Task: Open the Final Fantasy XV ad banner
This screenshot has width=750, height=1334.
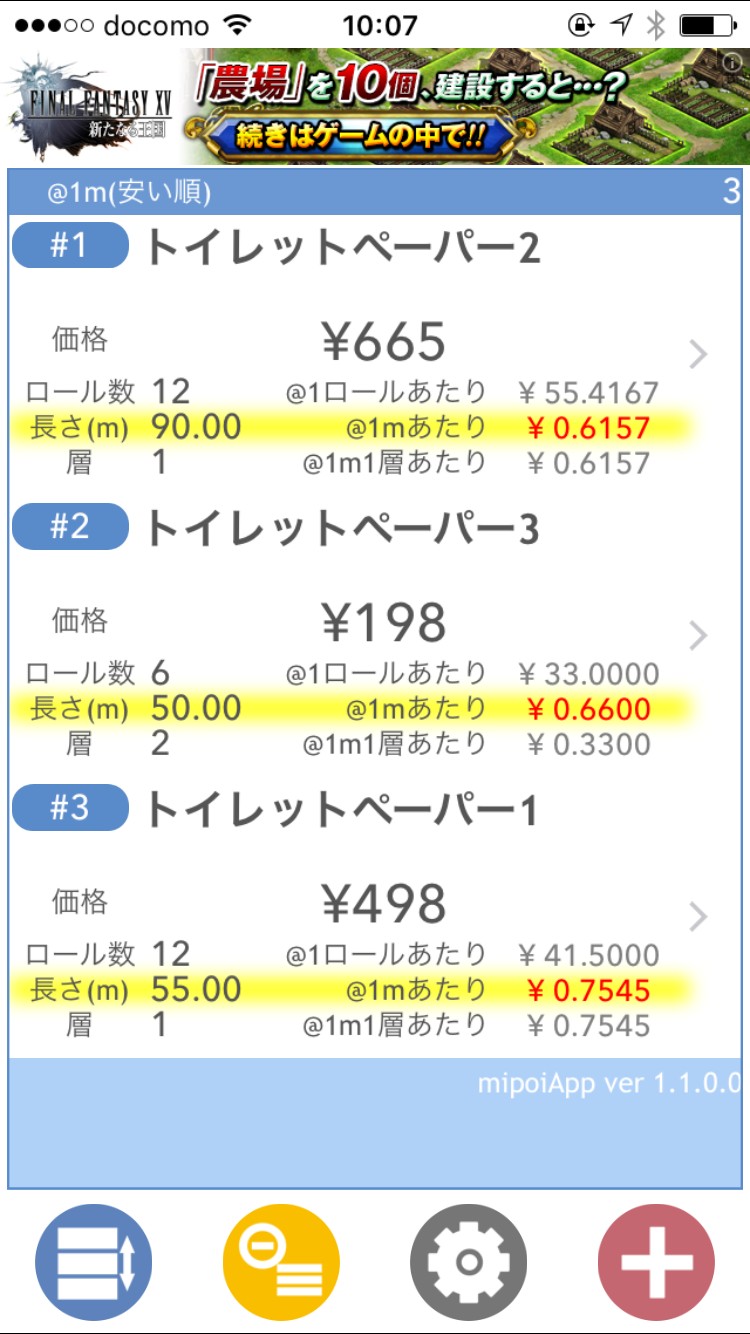Action: (375, 107)
